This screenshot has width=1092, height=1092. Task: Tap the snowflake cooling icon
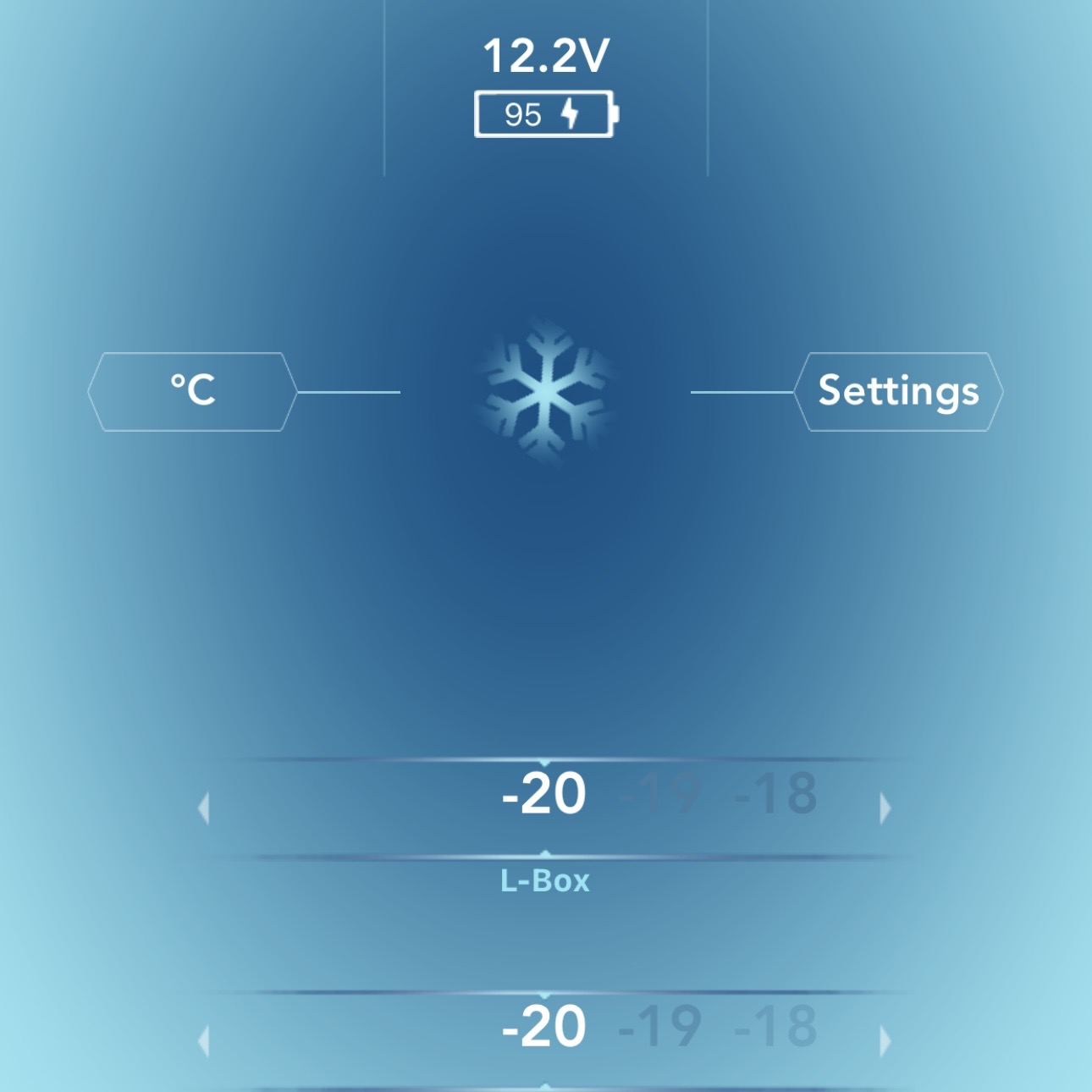click(x=546, y=392)
